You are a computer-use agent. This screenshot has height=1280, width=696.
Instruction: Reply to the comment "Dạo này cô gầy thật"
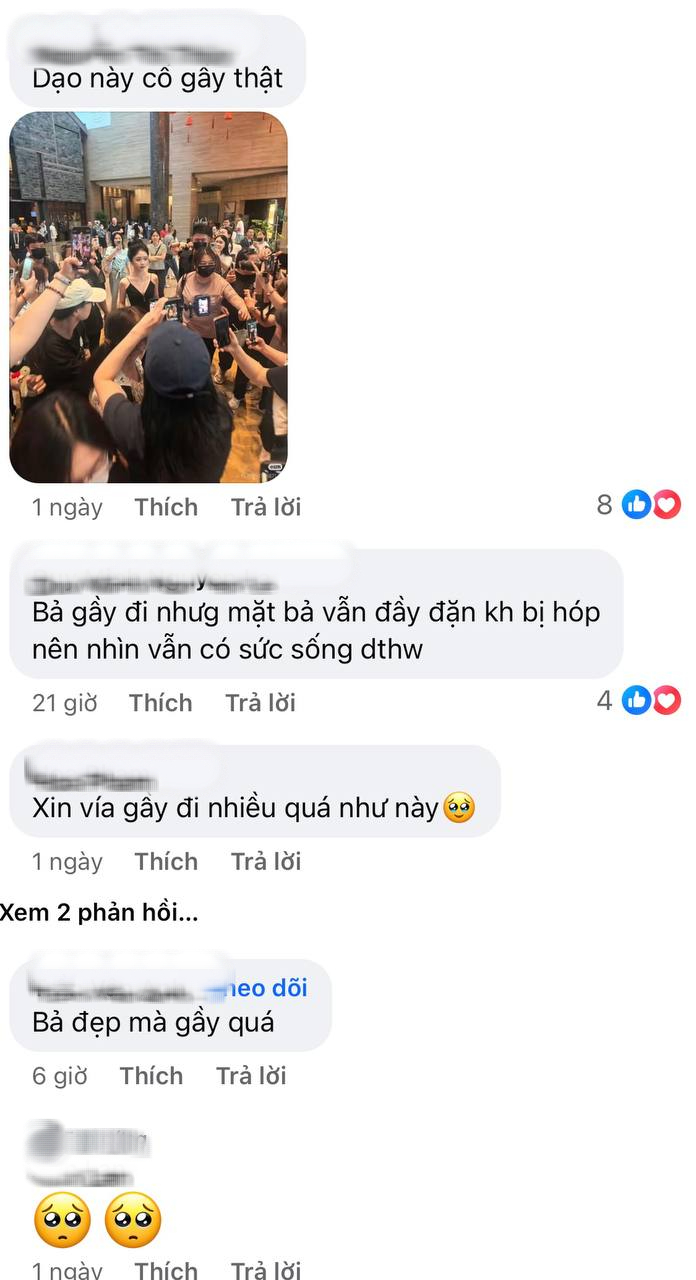click(x=266, y=507)
